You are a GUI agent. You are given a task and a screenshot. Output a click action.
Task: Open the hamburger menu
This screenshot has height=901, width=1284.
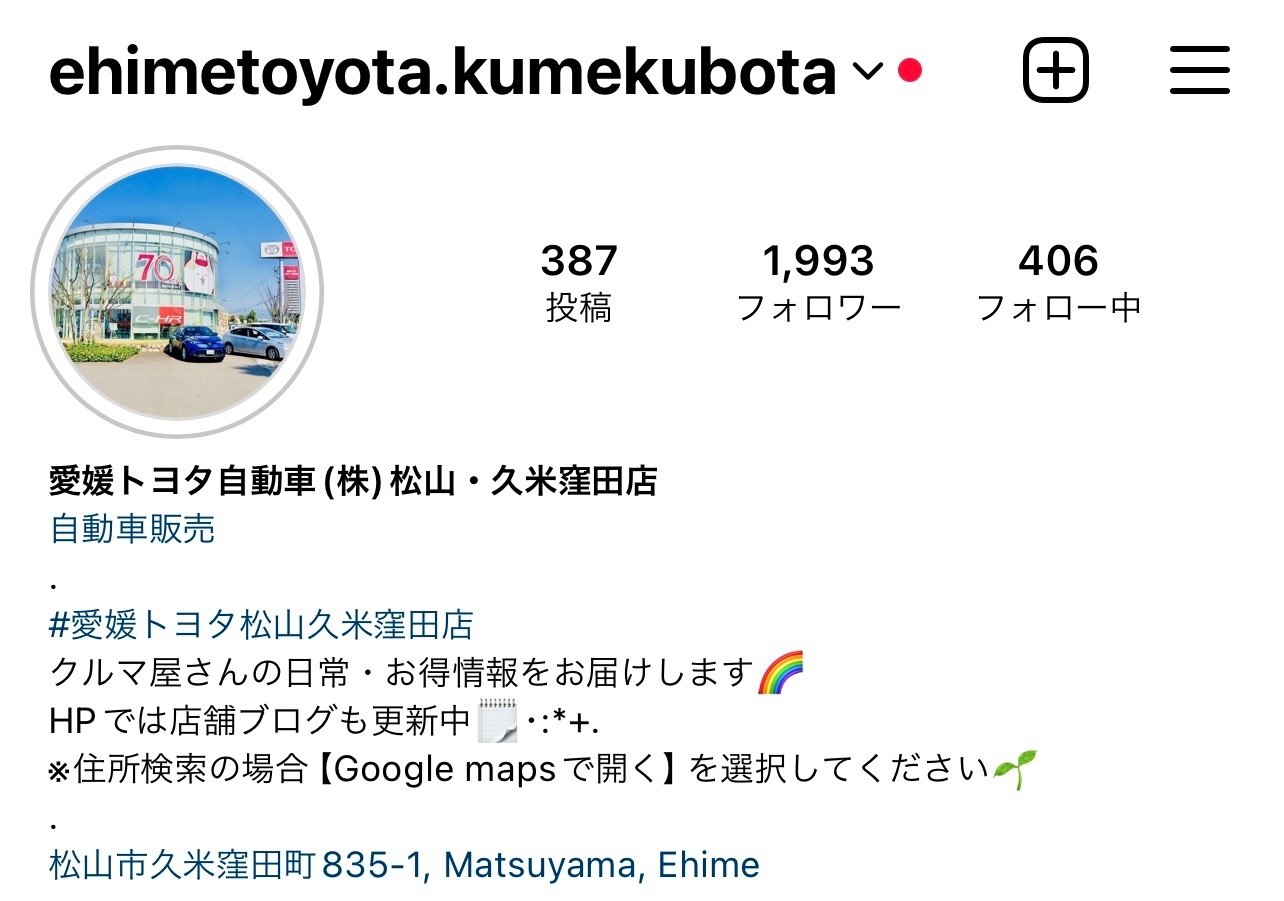pyautogui.click(x=1199, y=70)
